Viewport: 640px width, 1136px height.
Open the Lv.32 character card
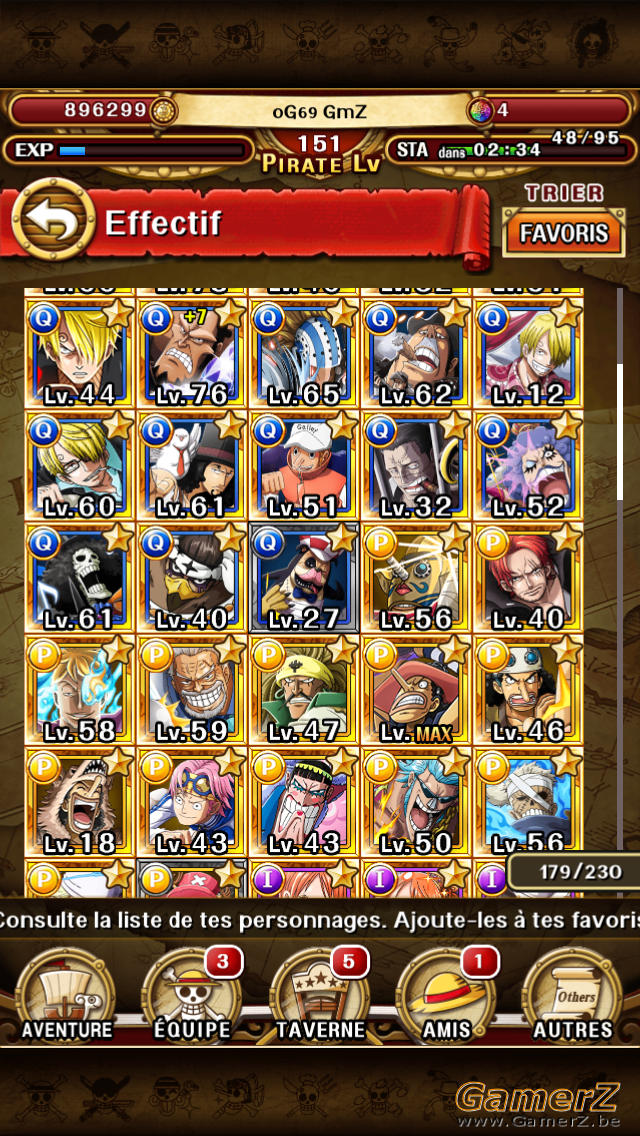pos(416,466)
